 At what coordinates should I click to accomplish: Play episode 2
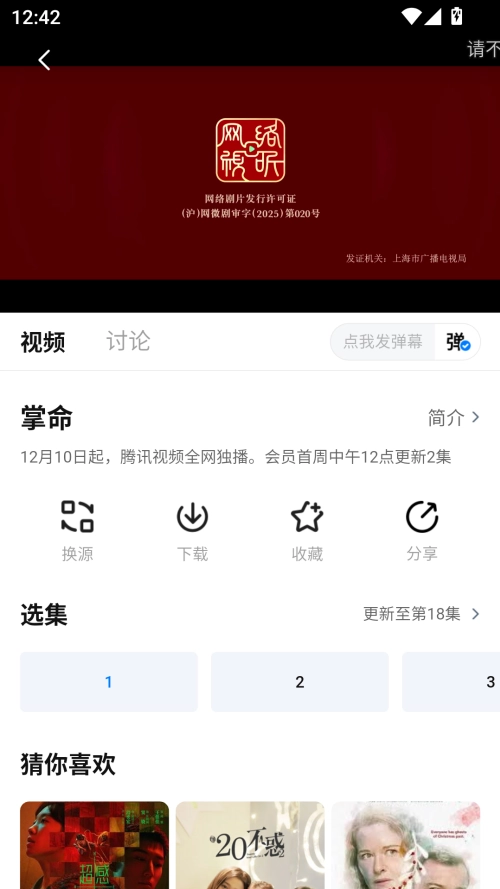[x=300, y=681]
